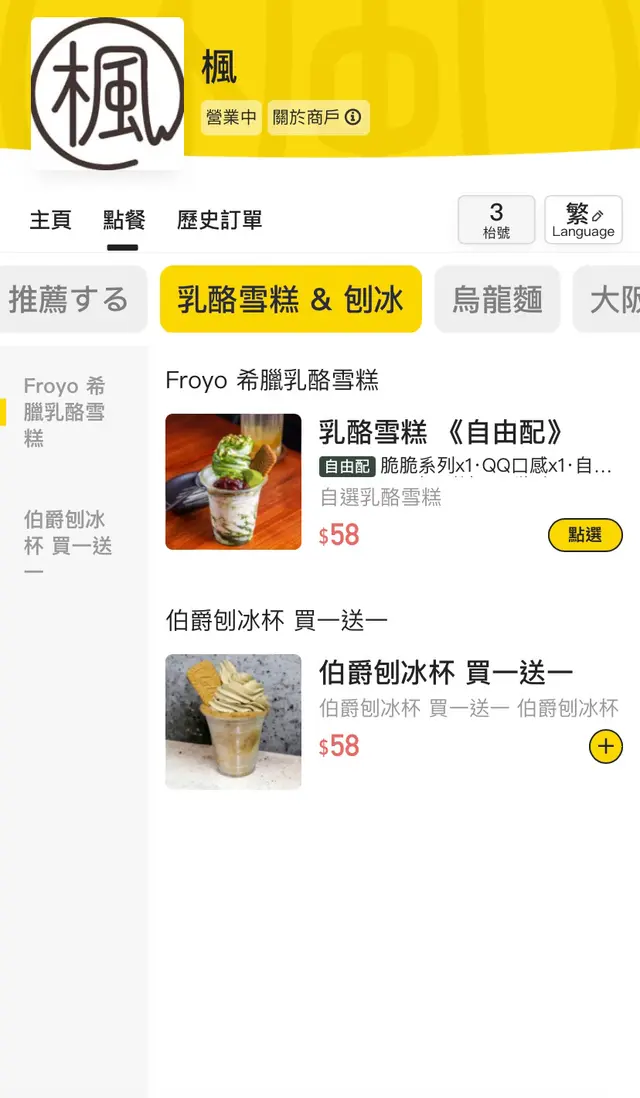640x1098 pixels.
Task: Select the 乳酪雪糕 & 刨冰 category
Action: [x=290, y=299]
